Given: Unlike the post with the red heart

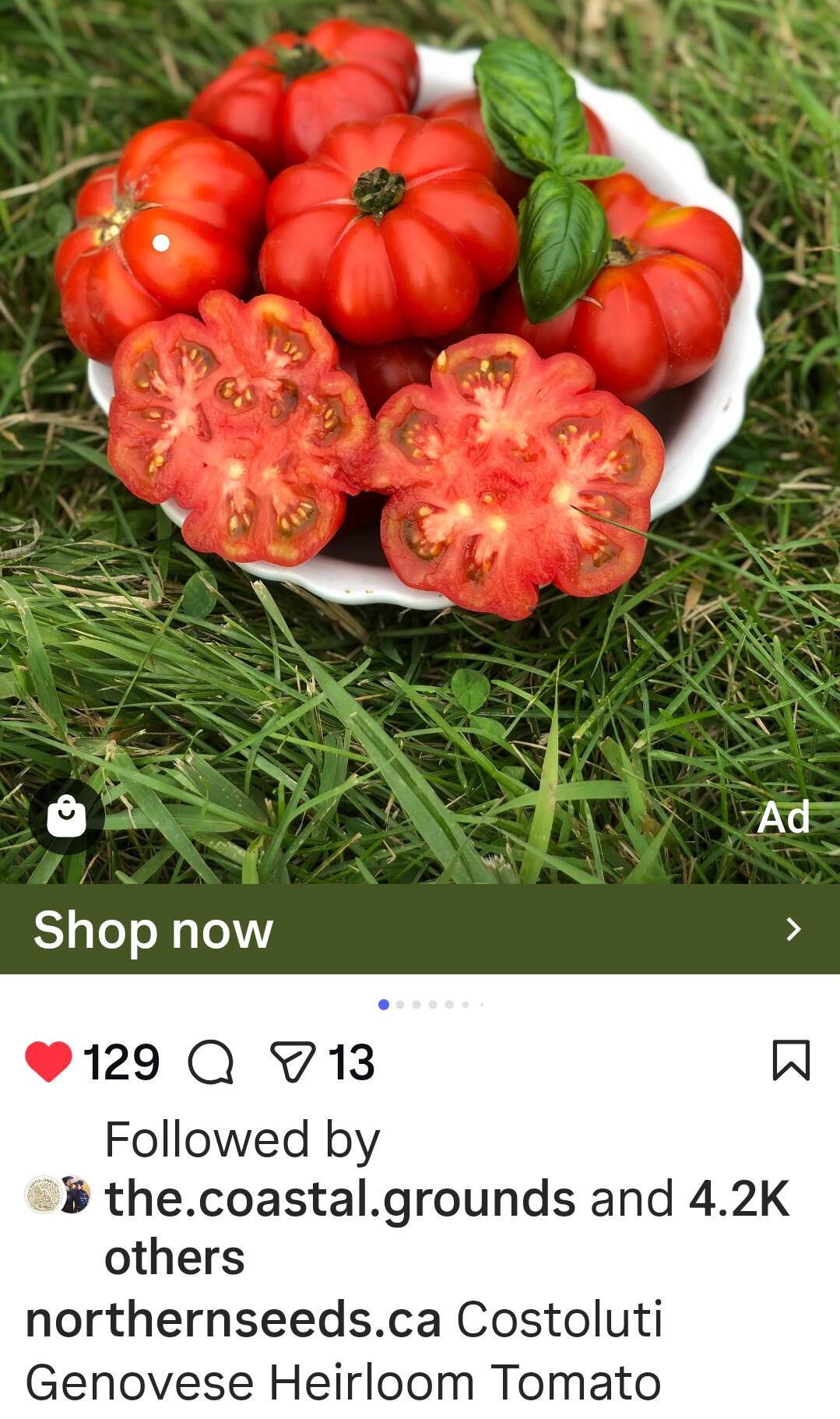Looking at the screenshot, I should click(48, 1062).
